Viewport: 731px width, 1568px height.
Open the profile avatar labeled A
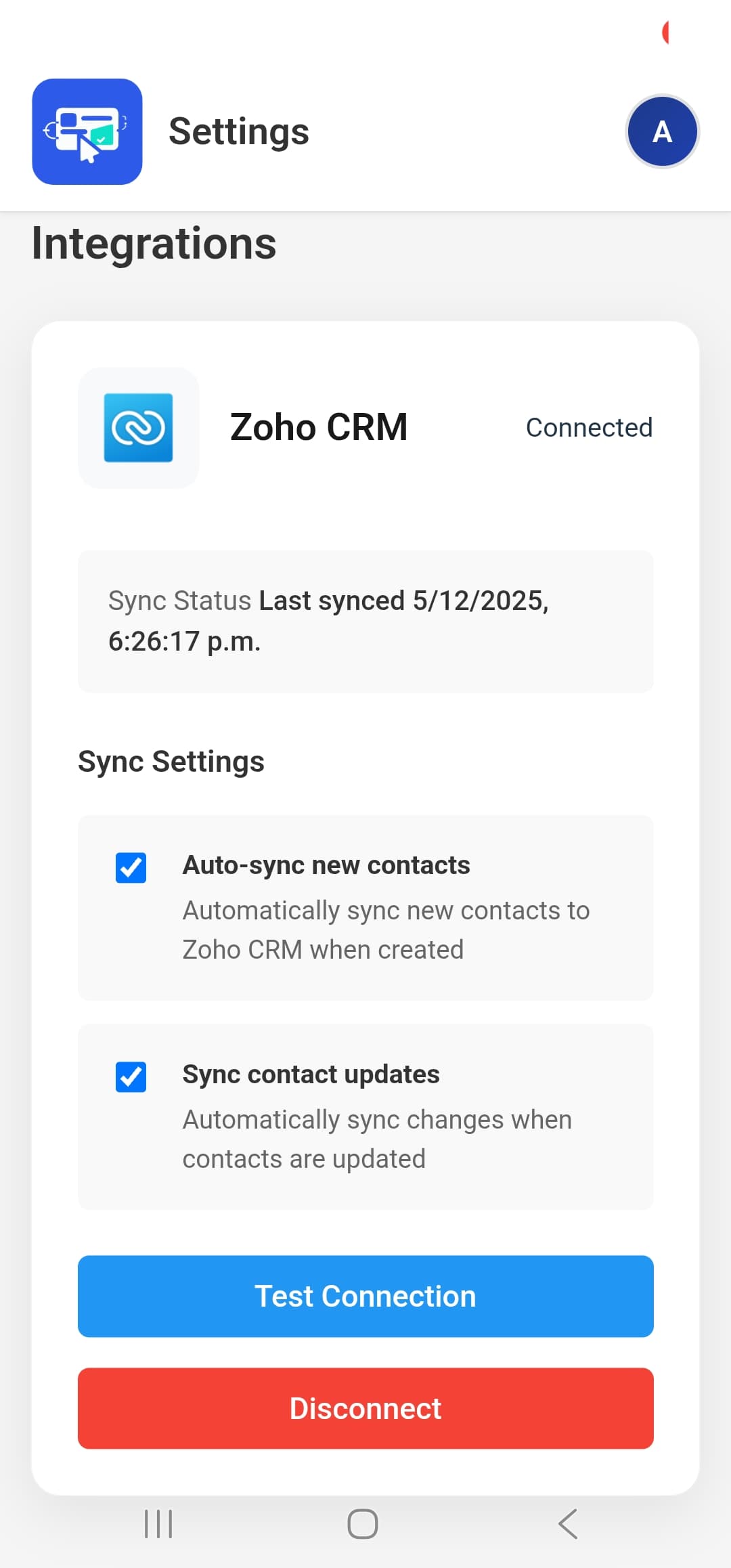coord(661,131)
